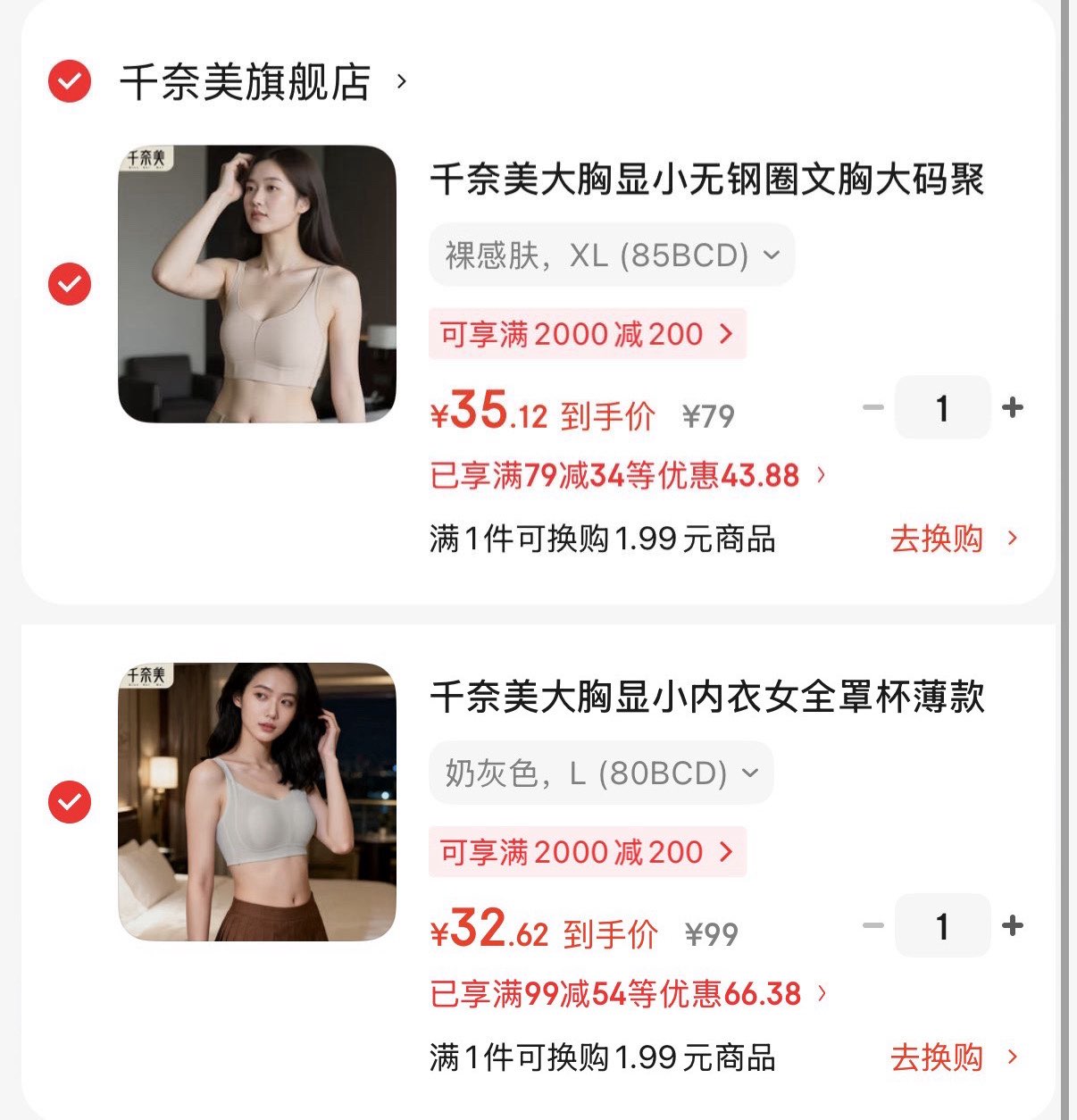Increase quantity of the ¥32.62 item
1077x1120 pixels.
1013,926
